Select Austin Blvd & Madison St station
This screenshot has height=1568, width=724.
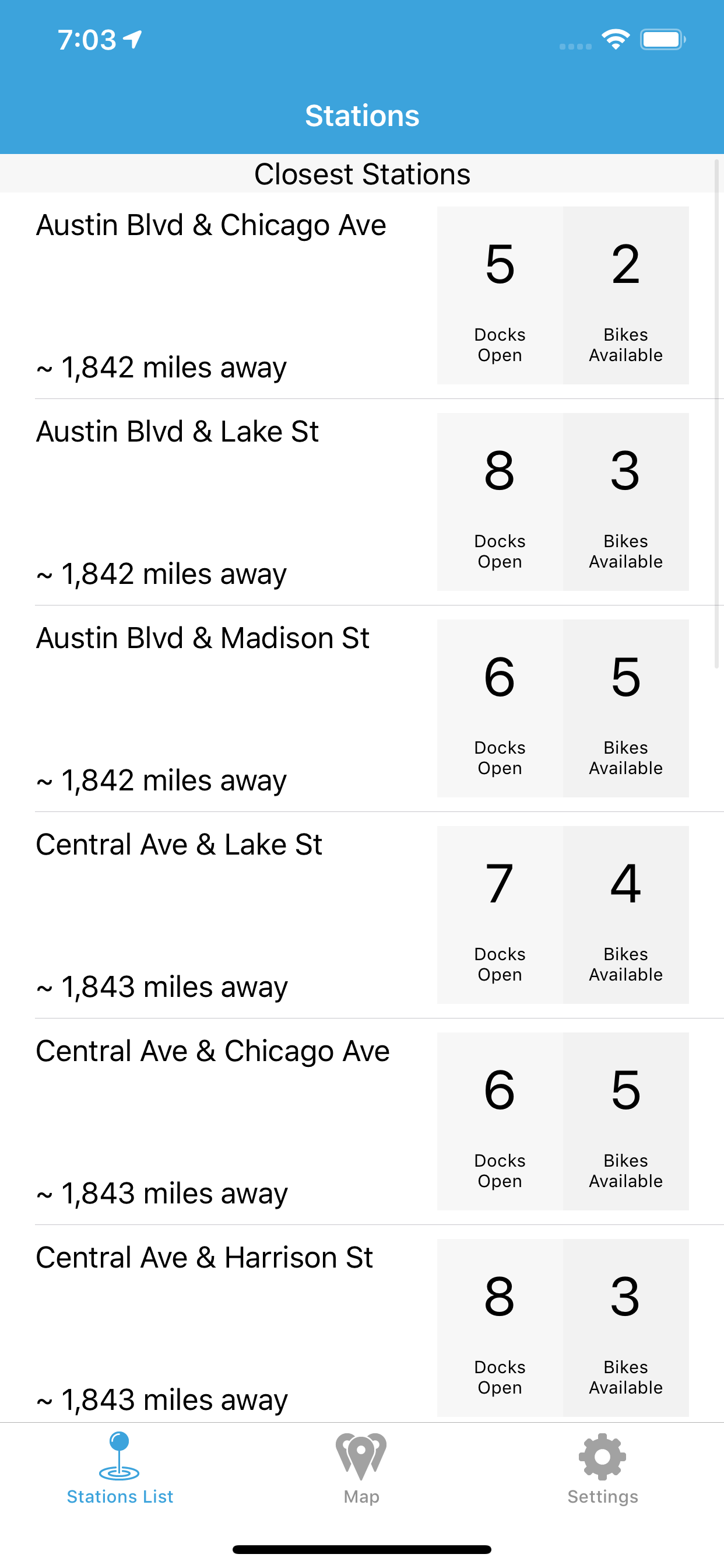click(362, 709)
